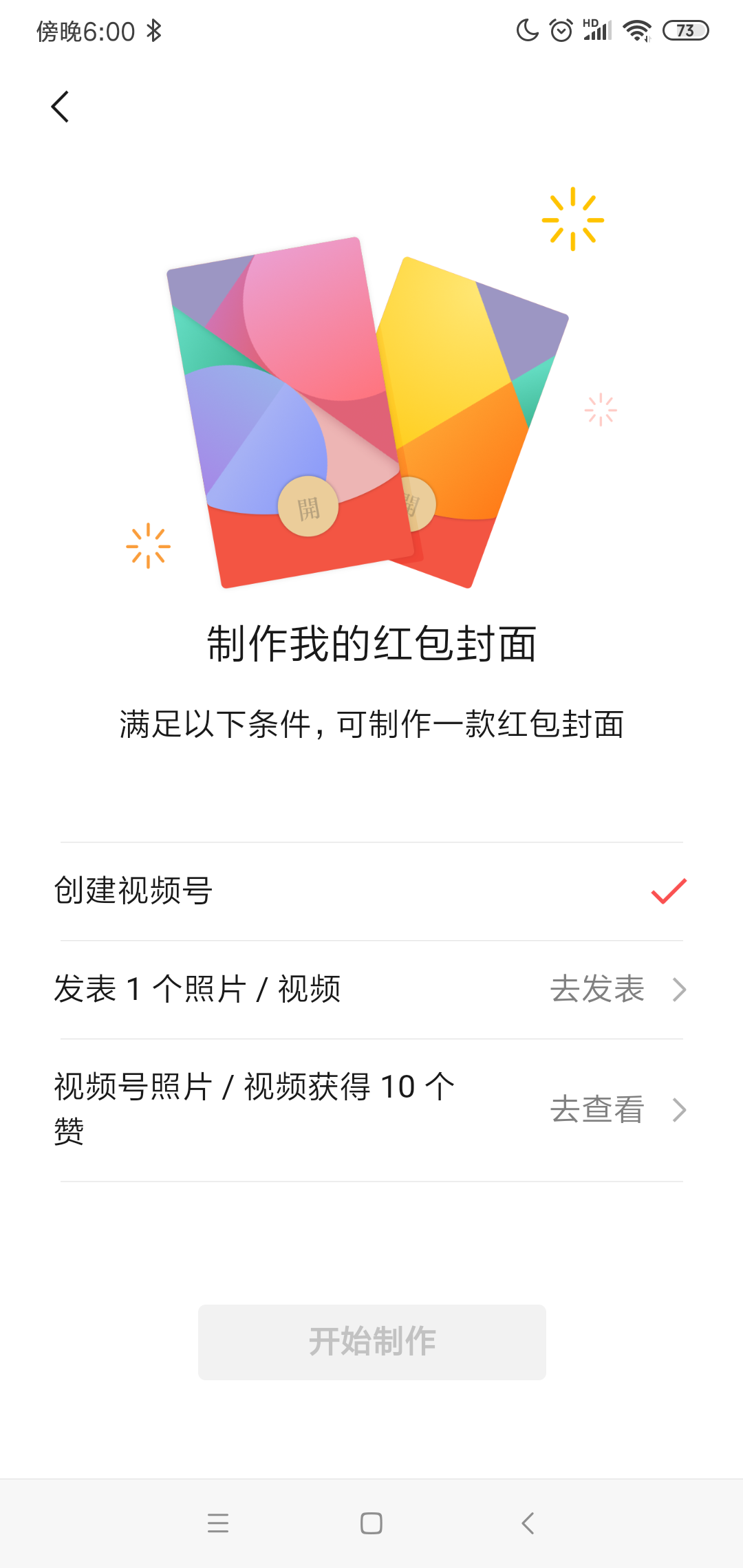Tap the cellular signal bars icon
Viewport: 743px width, 1568px height.
click(x=596, y=30)
